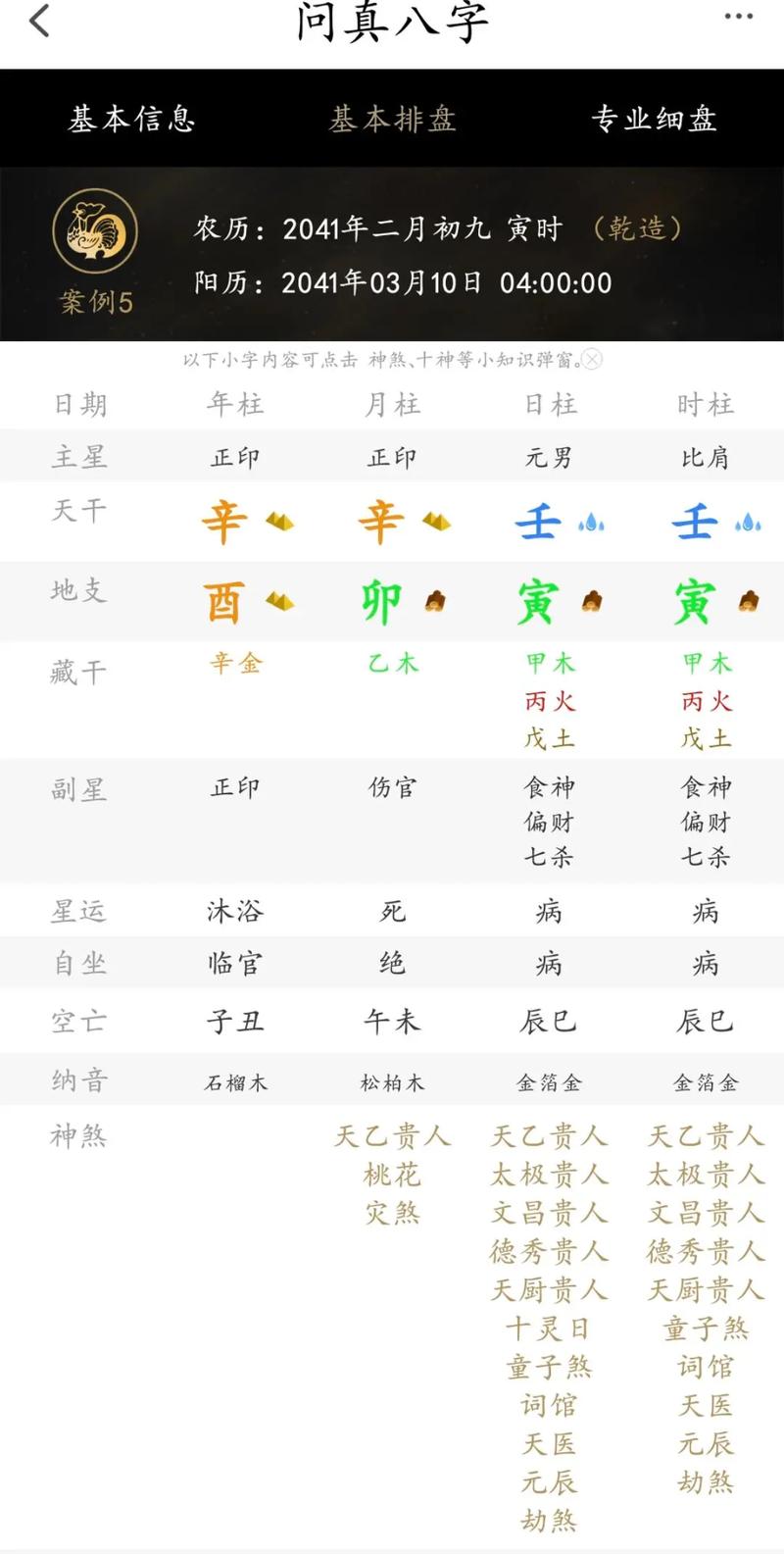Open the 桃花 shensha explanation
The height and width of the screenshot is (1554, 784).
coord(392,1175)
